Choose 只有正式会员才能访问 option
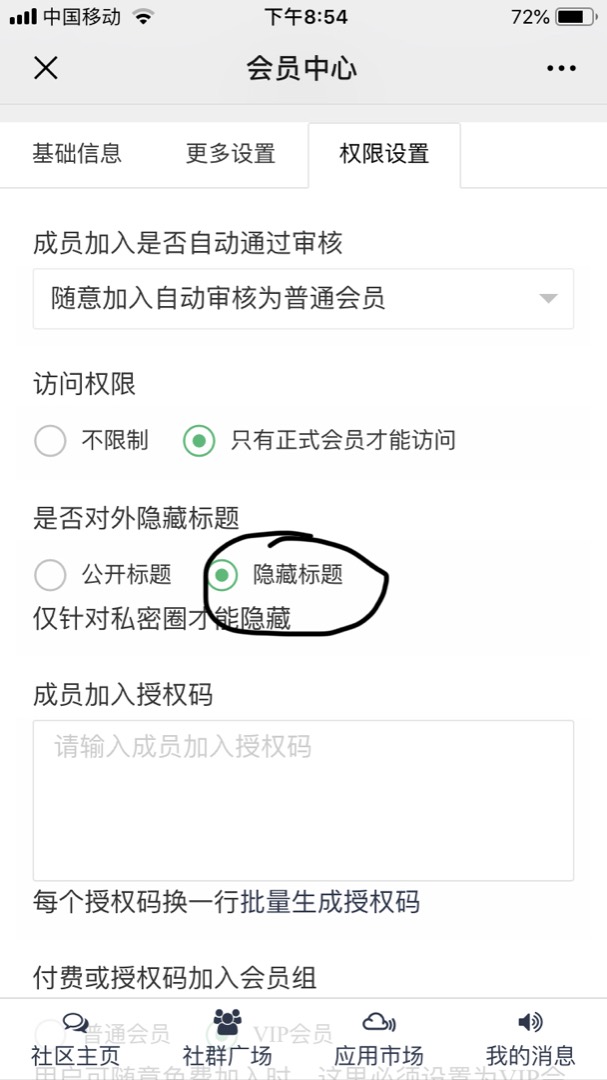The height and width of the screenshot is (1080, 607). coord(199,440)
